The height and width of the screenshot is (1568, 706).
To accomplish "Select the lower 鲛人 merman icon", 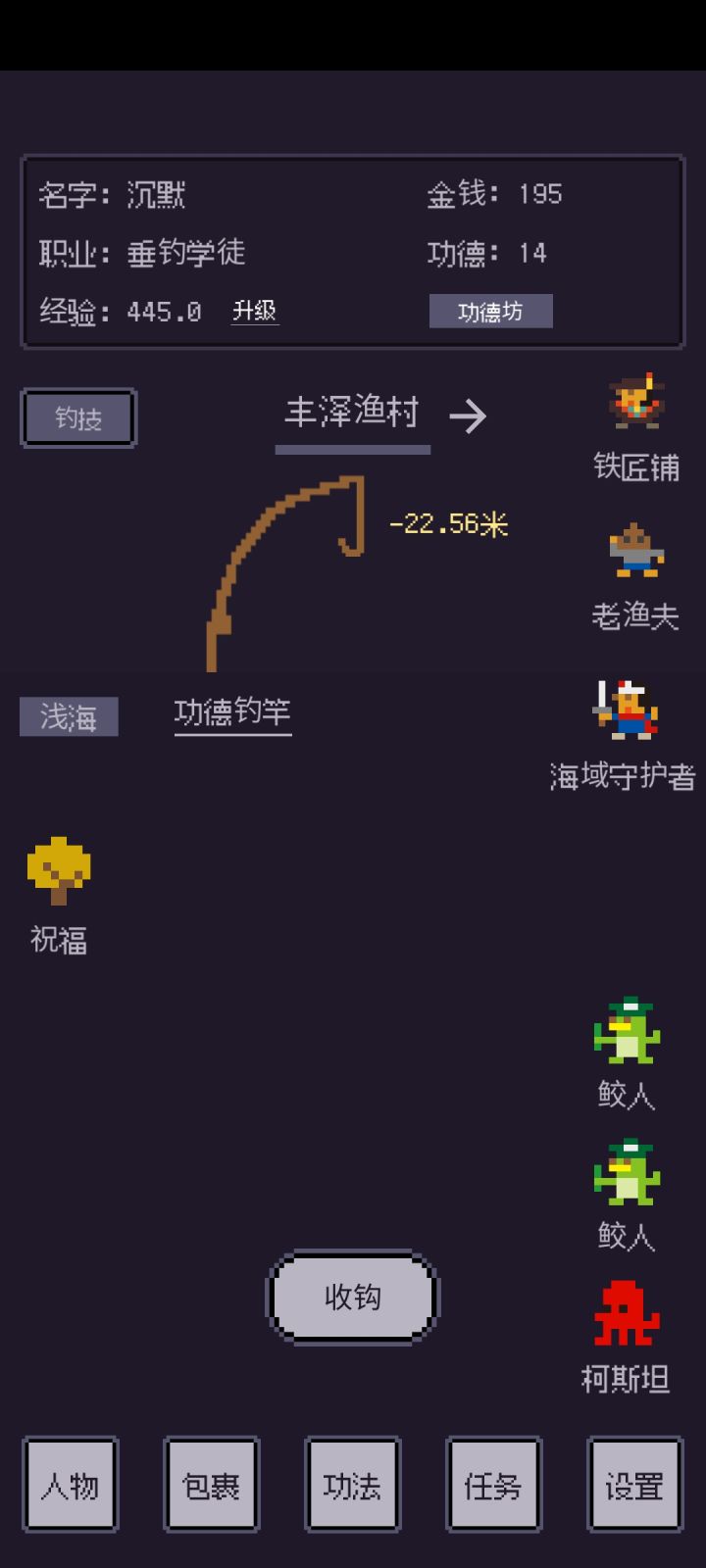I will click(x=628, y=1172).
